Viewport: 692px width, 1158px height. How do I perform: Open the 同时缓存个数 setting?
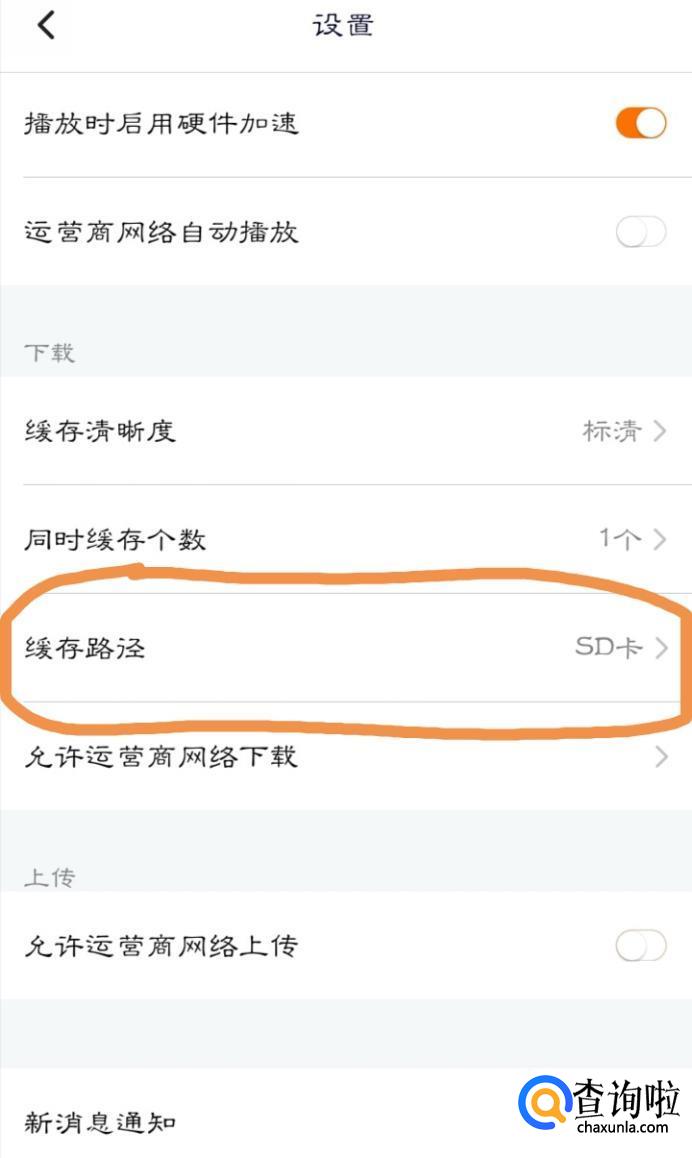(346, 539)
